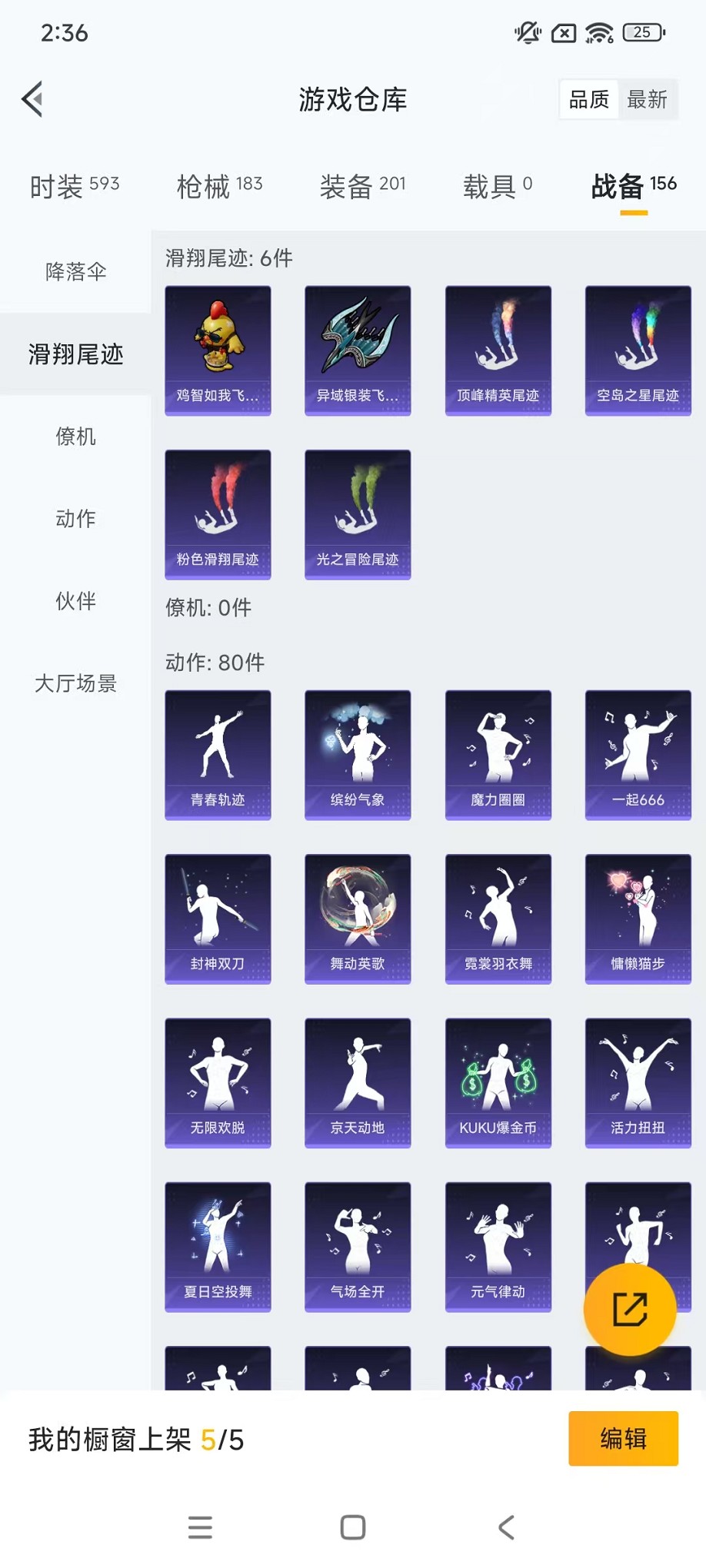Open the 粉色滑翔尾迹 item

218,514
